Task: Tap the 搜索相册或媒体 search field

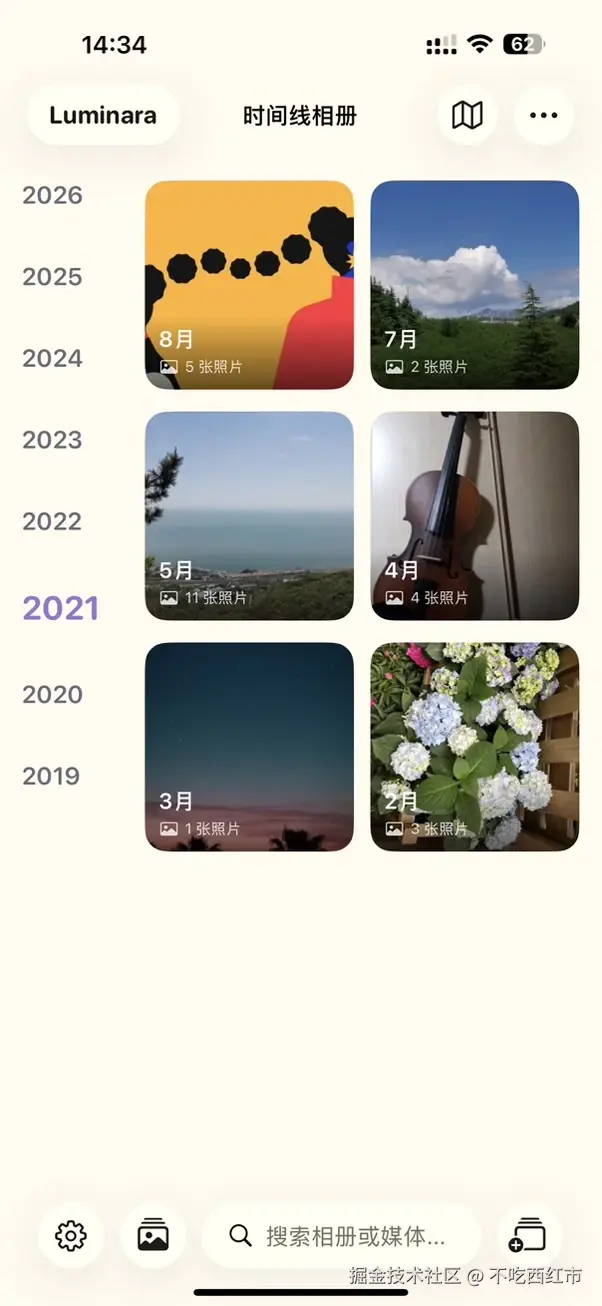Action: point(341,1236)
